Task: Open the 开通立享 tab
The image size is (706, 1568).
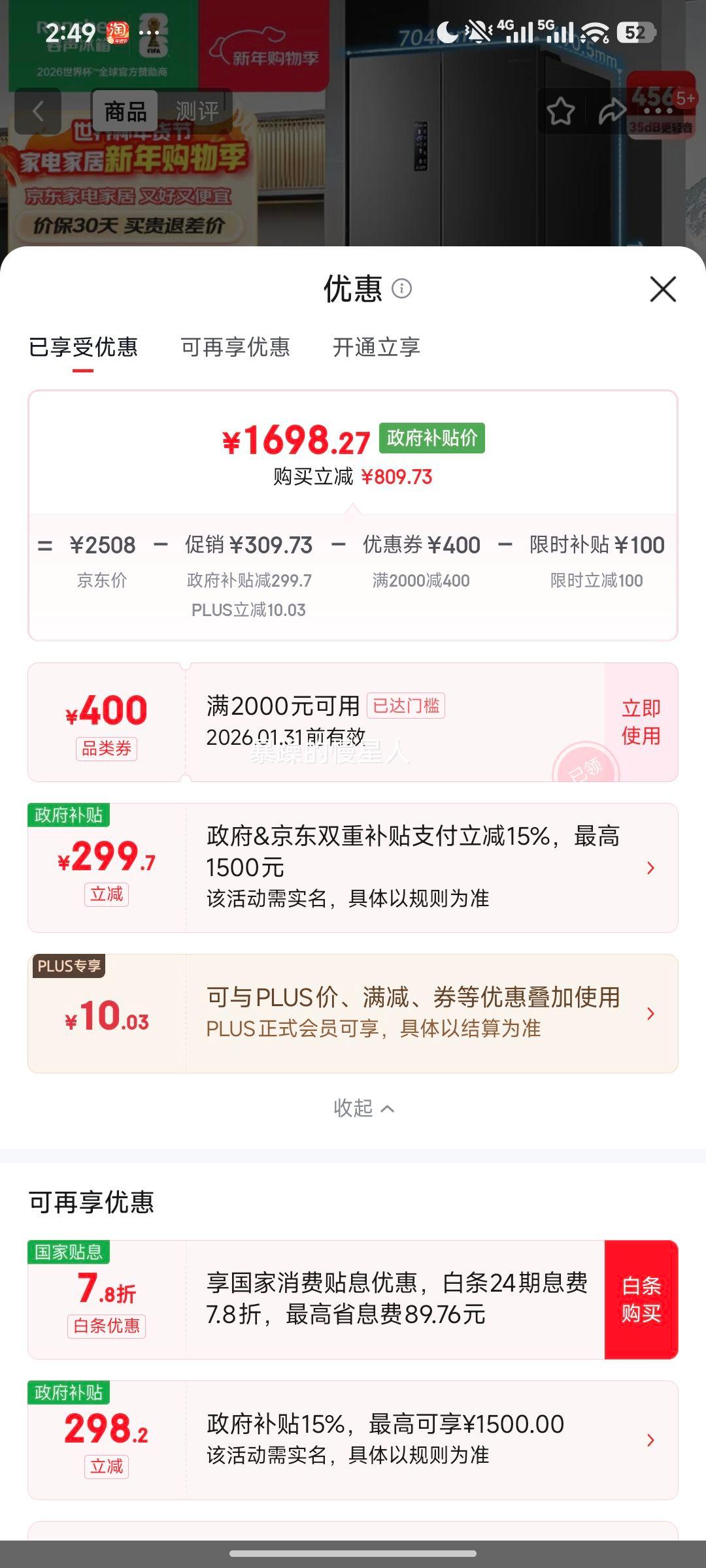Action: (x=376, y=348)
